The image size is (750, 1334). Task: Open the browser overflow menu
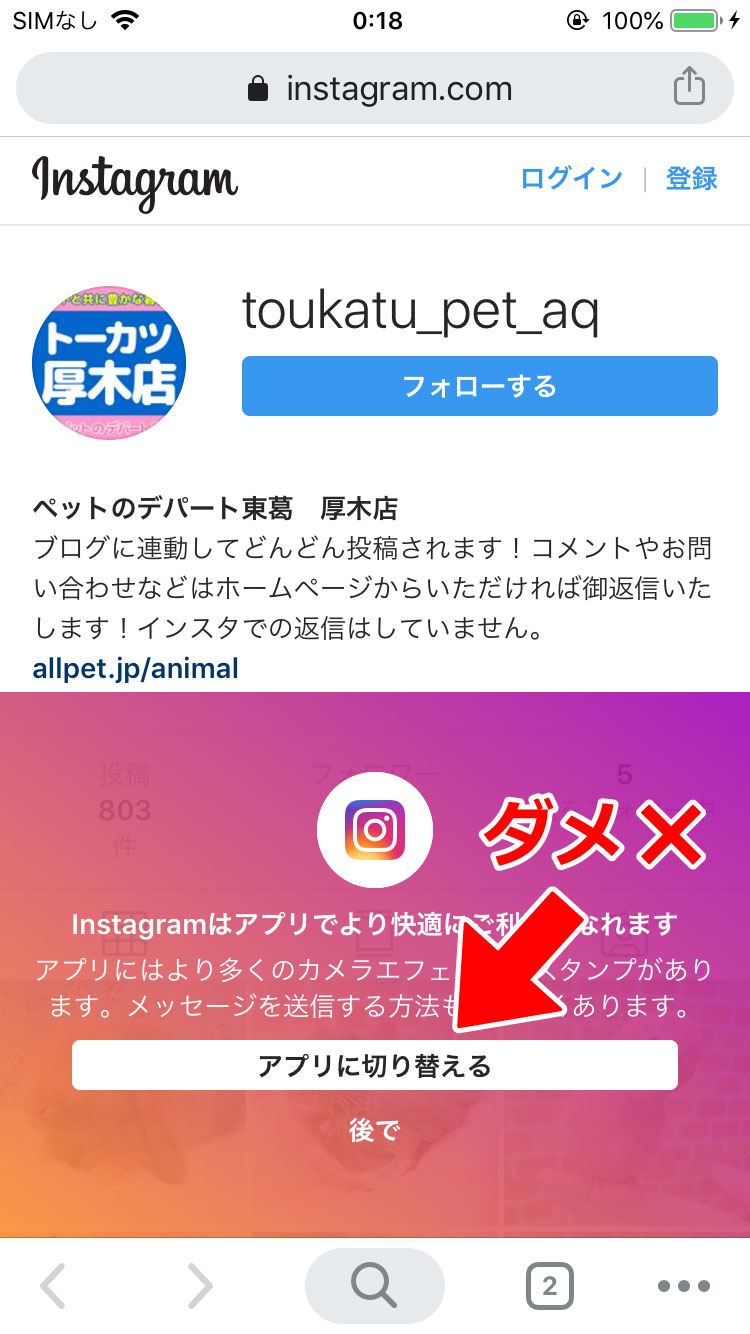click(x=684, y=1286)
